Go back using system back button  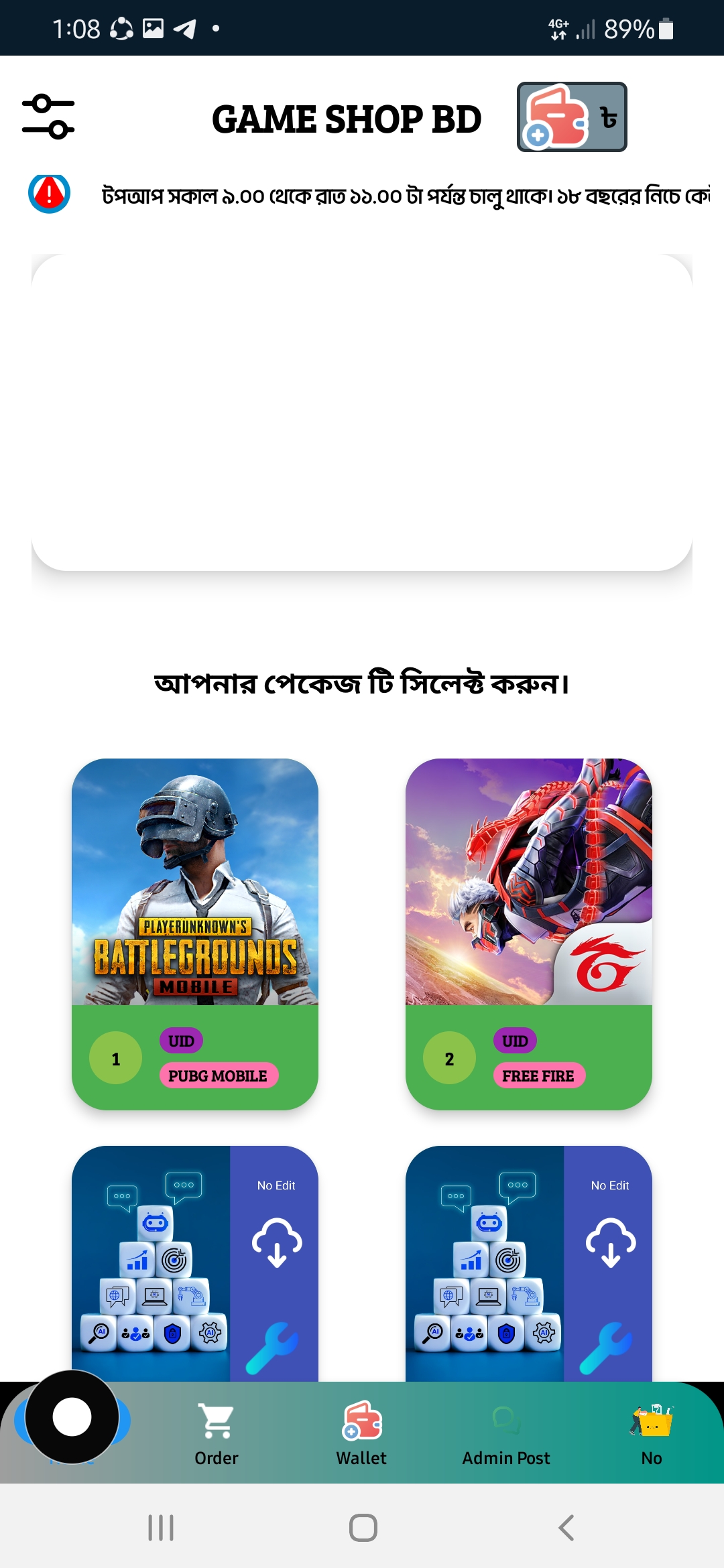tap(566, 1528)
